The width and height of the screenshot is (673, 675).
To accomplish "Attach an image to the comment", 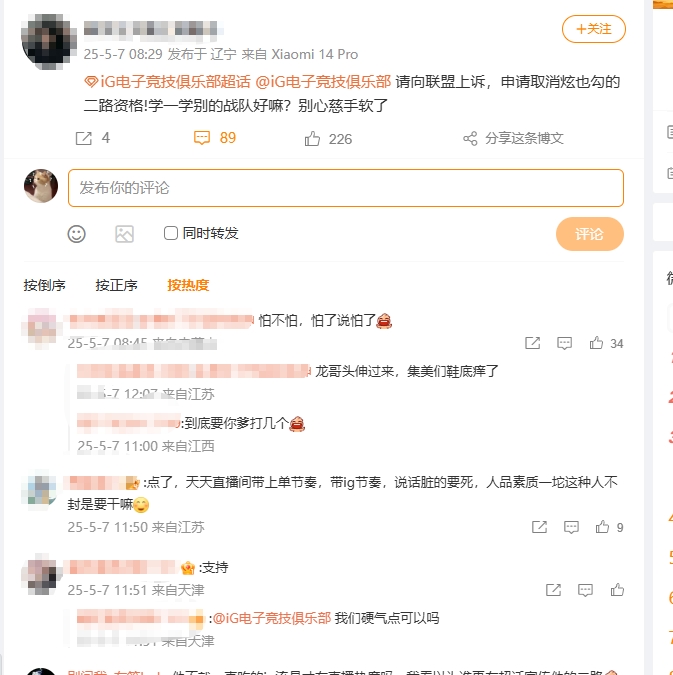I will click(x=124, y=234).
